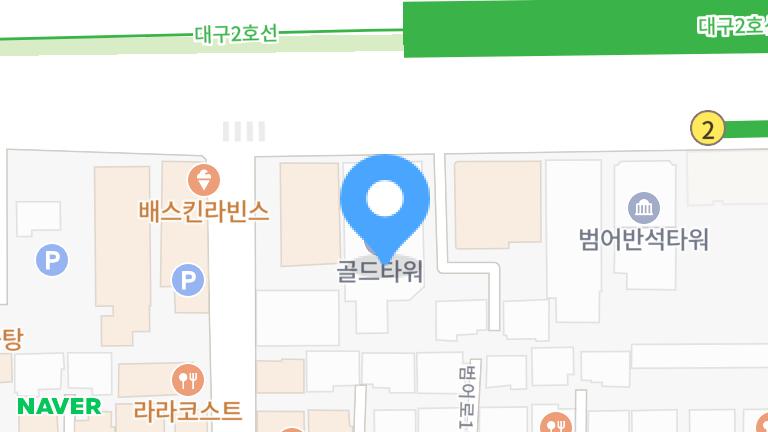768x432 pixels.
Task: Select the 범어반석타워 landmark marker
Action: tap(644, 209)
